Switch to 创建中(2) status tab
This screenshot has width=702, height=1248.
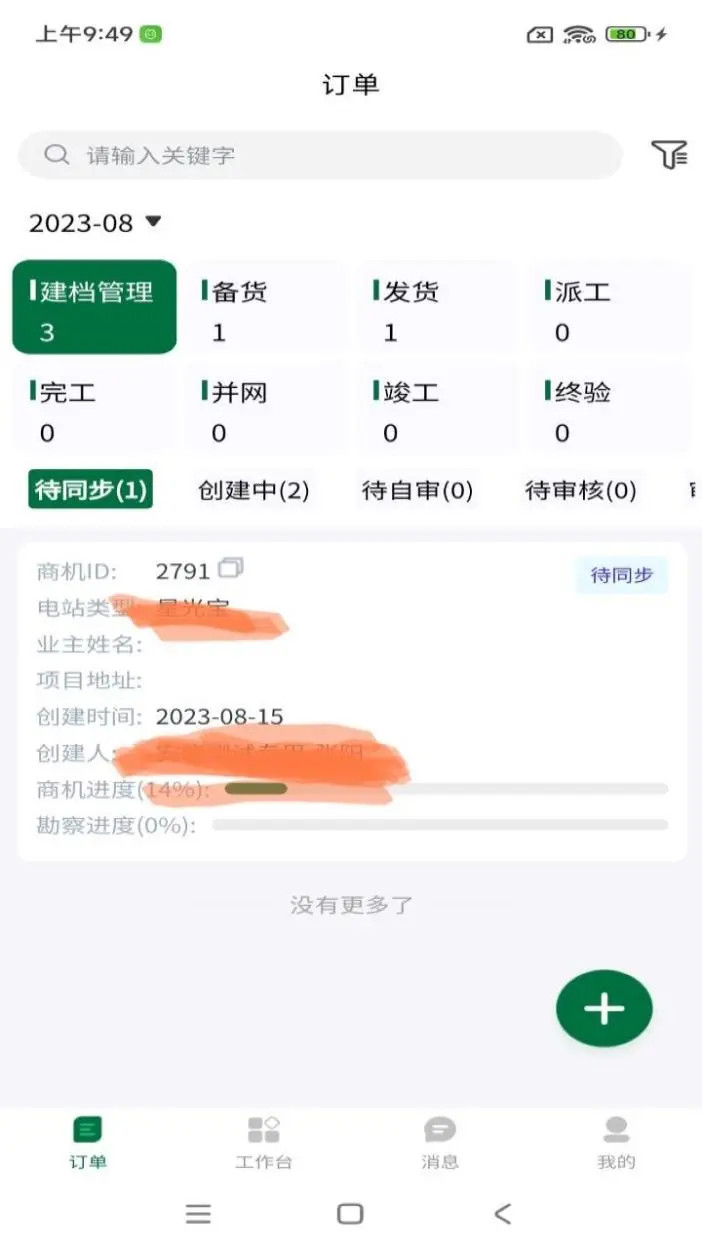(254, 490)
